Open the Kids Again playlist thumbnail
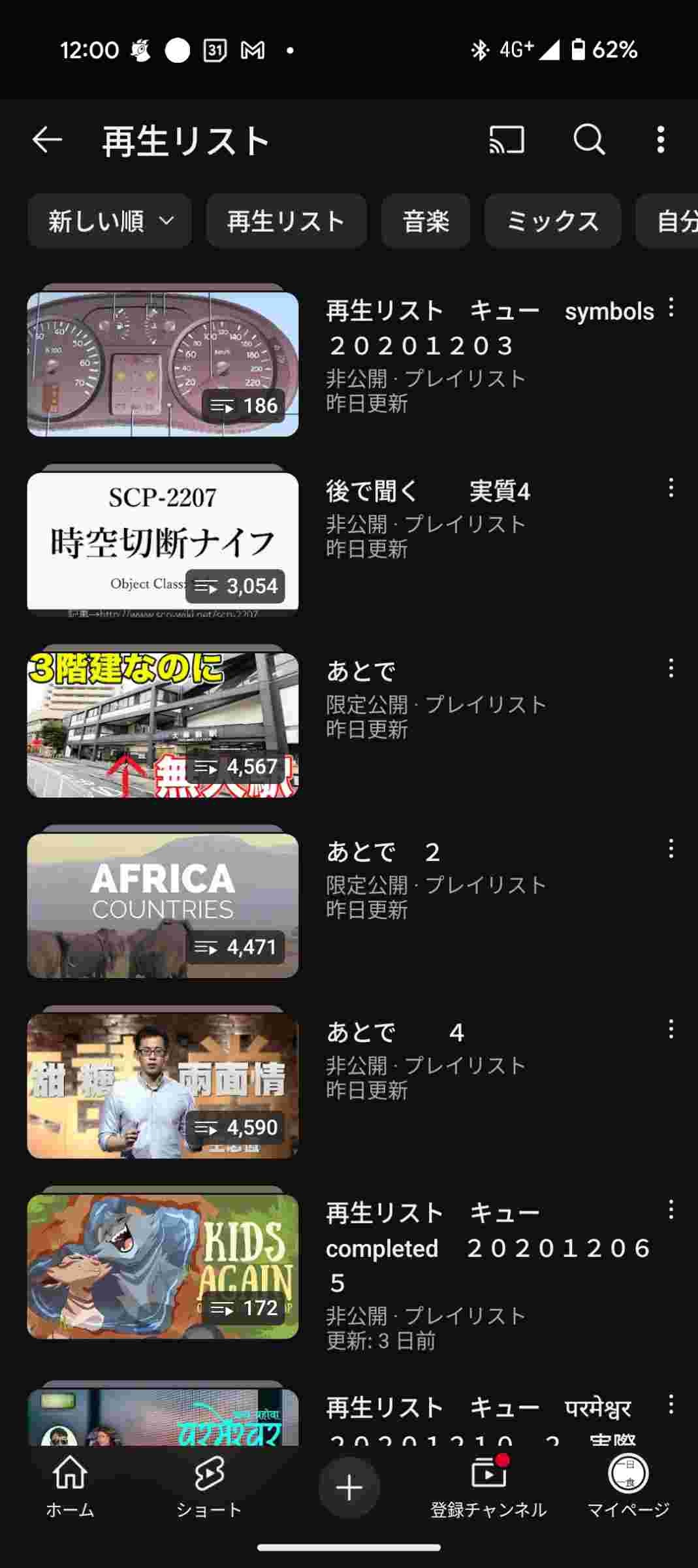The width and height of the screenshot is (698, 1568). (163, 1266)
